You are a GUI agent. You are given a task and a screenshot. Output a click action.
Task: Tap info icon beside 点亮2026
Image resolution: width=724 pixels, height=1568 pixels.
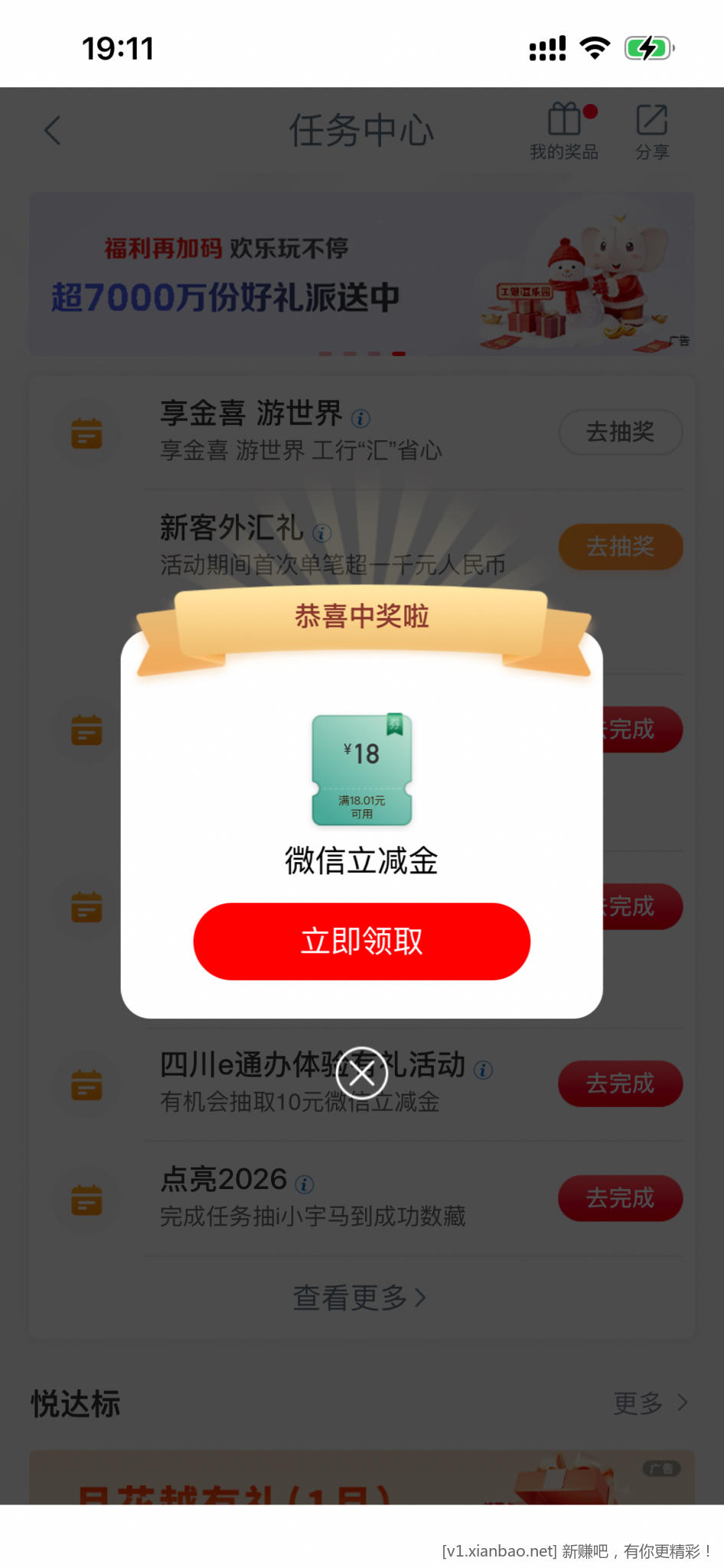click(x=303, y=1184)
